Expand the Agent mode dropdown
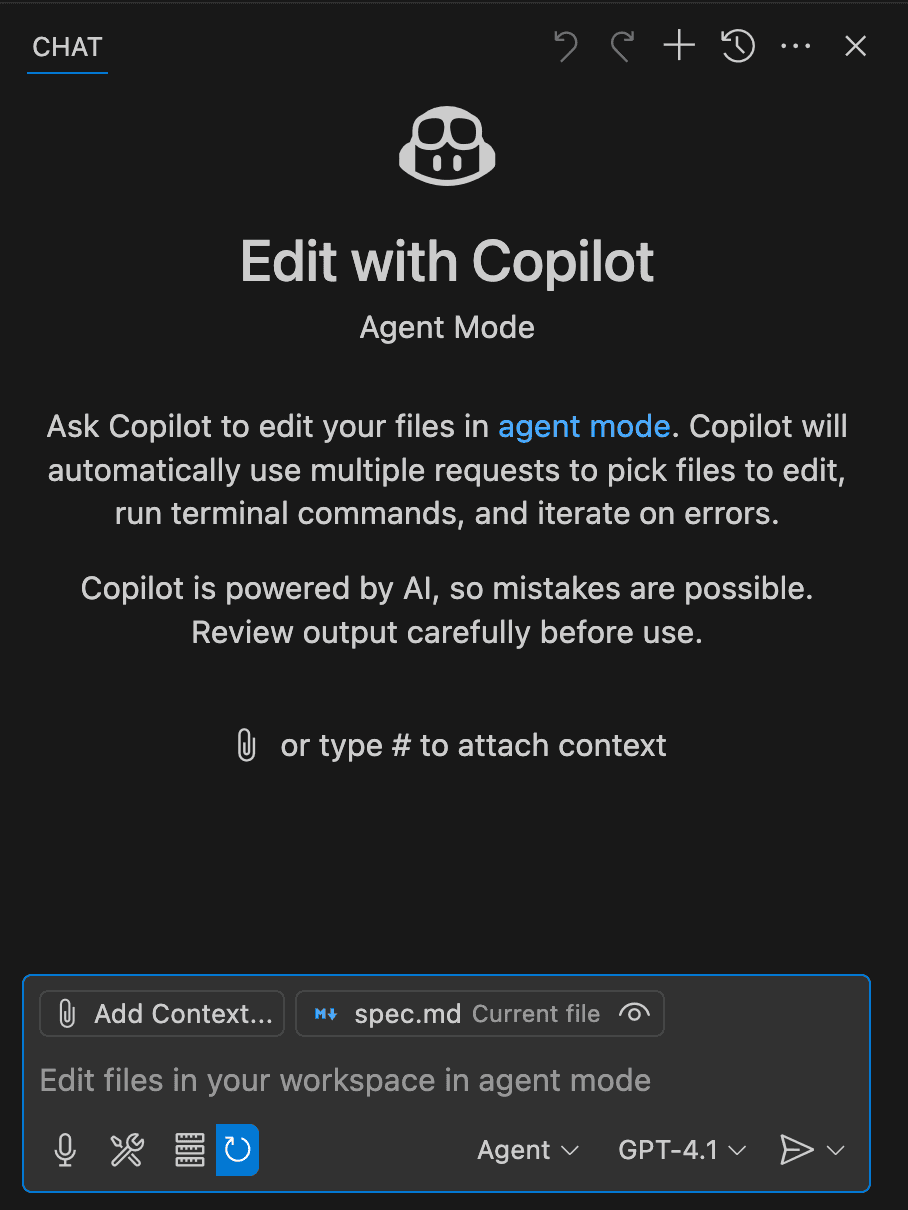Screen dimensions: 908x1210 coord(528,1150)
